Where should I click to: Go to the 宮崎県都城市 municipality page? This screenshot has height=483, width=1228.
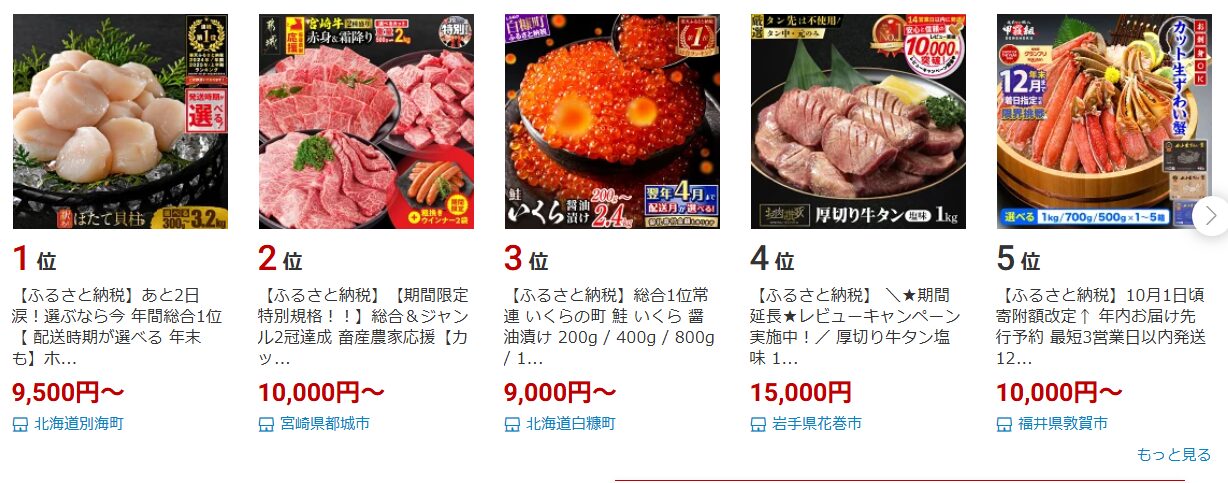tap(324, 424)
